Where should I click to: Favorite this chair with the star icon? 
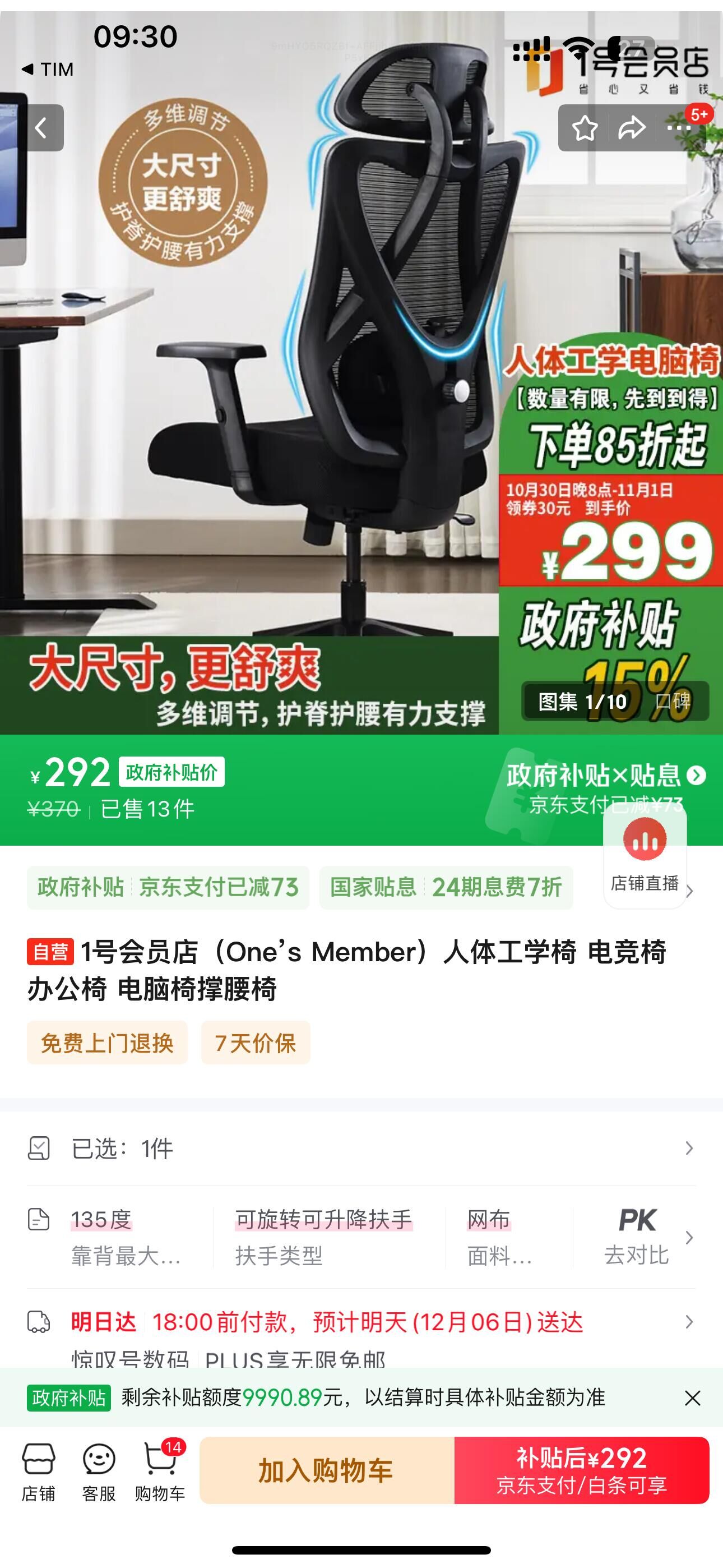click(584, 128)
